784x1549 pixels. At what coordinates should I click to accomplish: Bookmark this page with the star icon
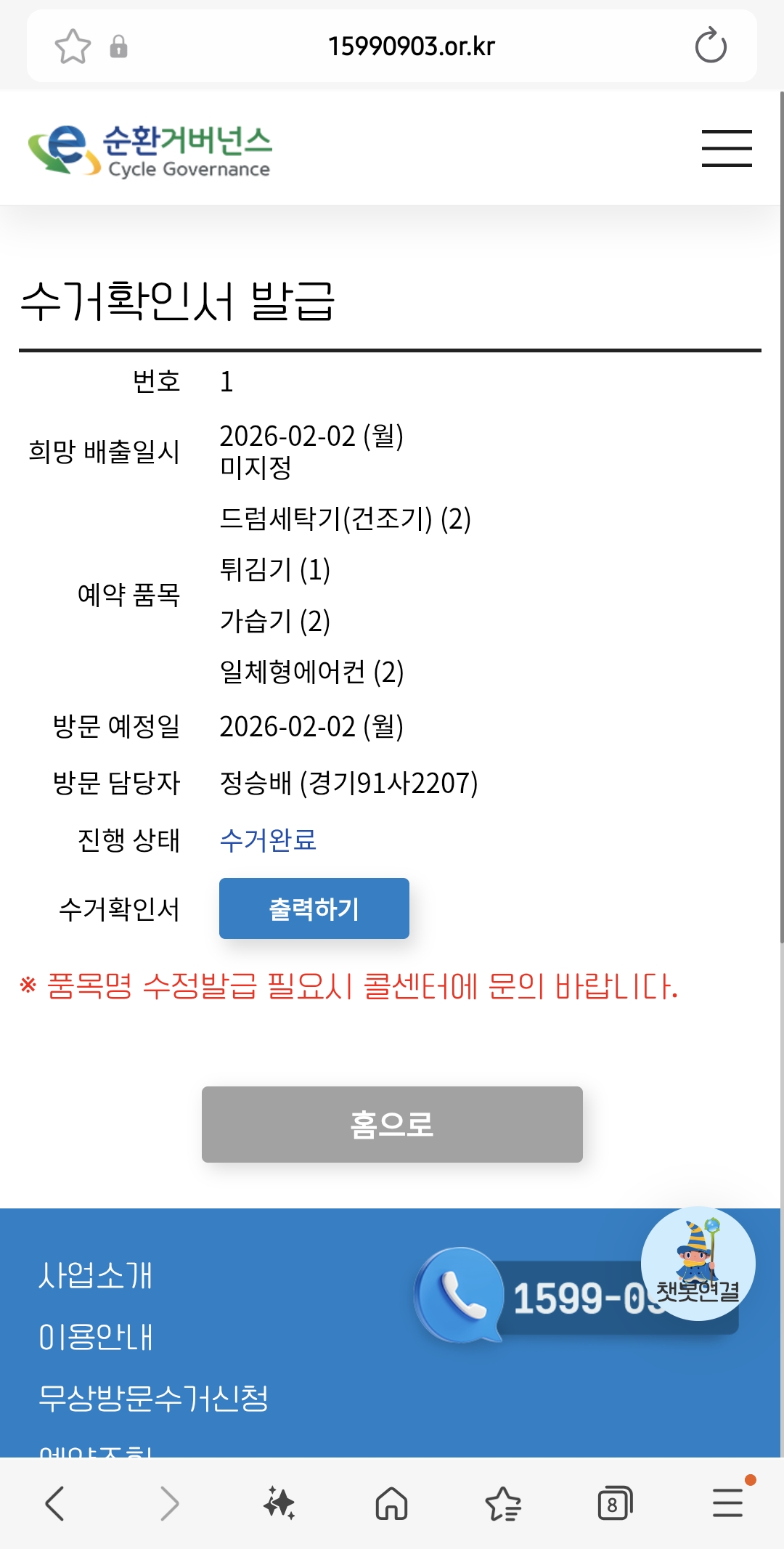coord(73,46)
